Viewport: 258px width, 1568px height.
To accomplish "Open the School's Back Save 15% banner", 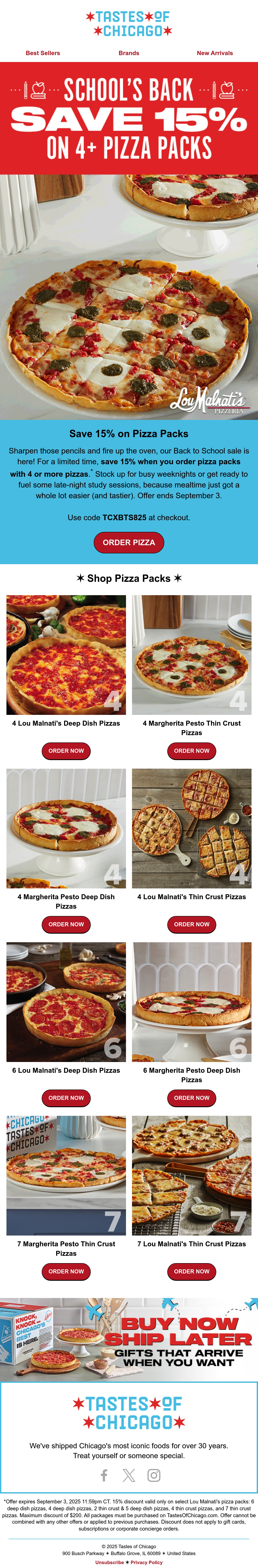I will click(x=129, y=118).
